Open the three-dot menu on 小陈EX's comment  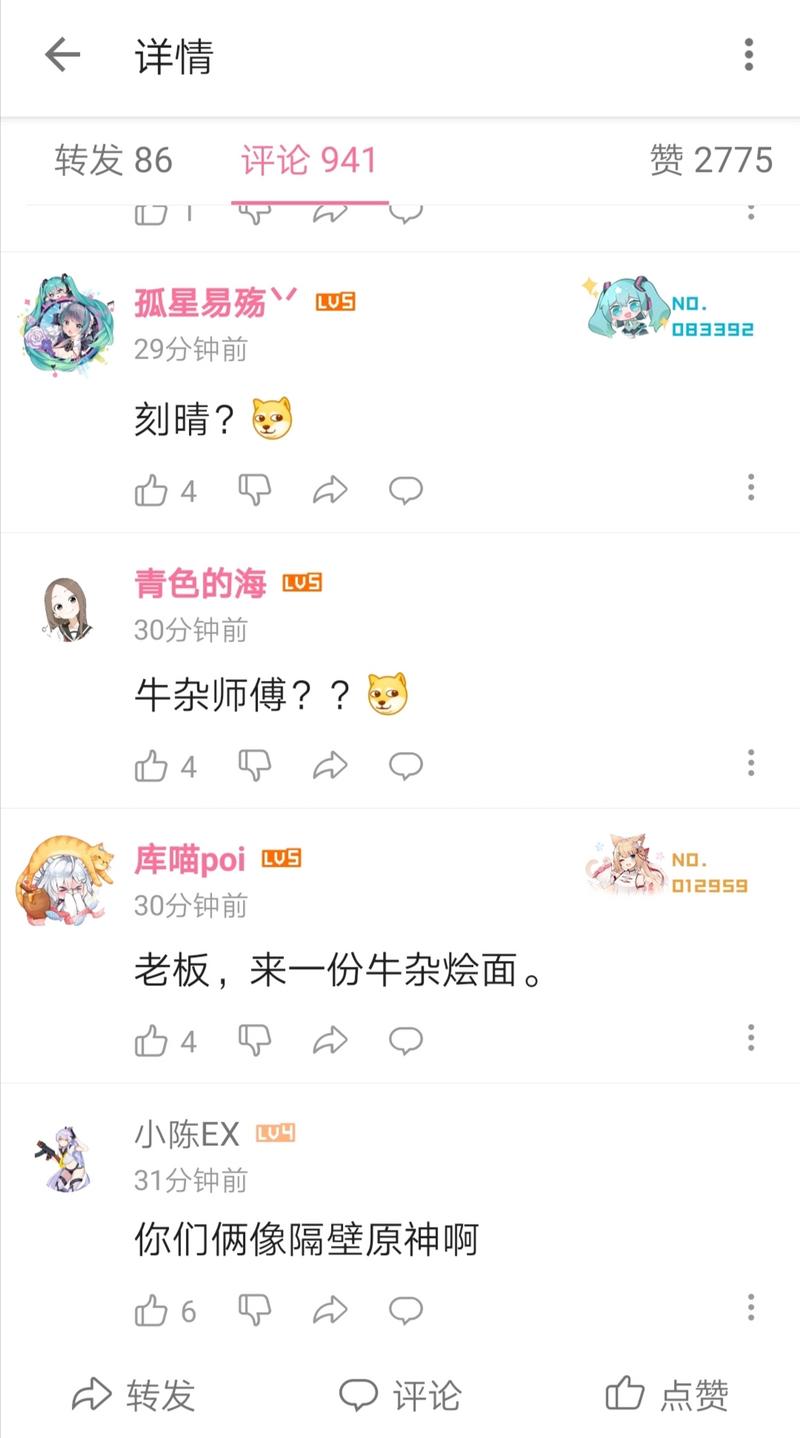tap(750, 1308)
